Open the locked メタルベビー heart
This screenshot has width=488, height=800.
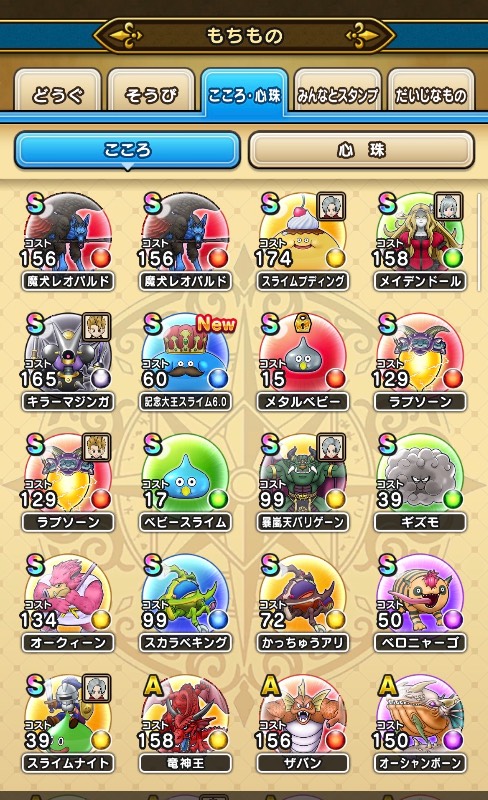[303, 361]
